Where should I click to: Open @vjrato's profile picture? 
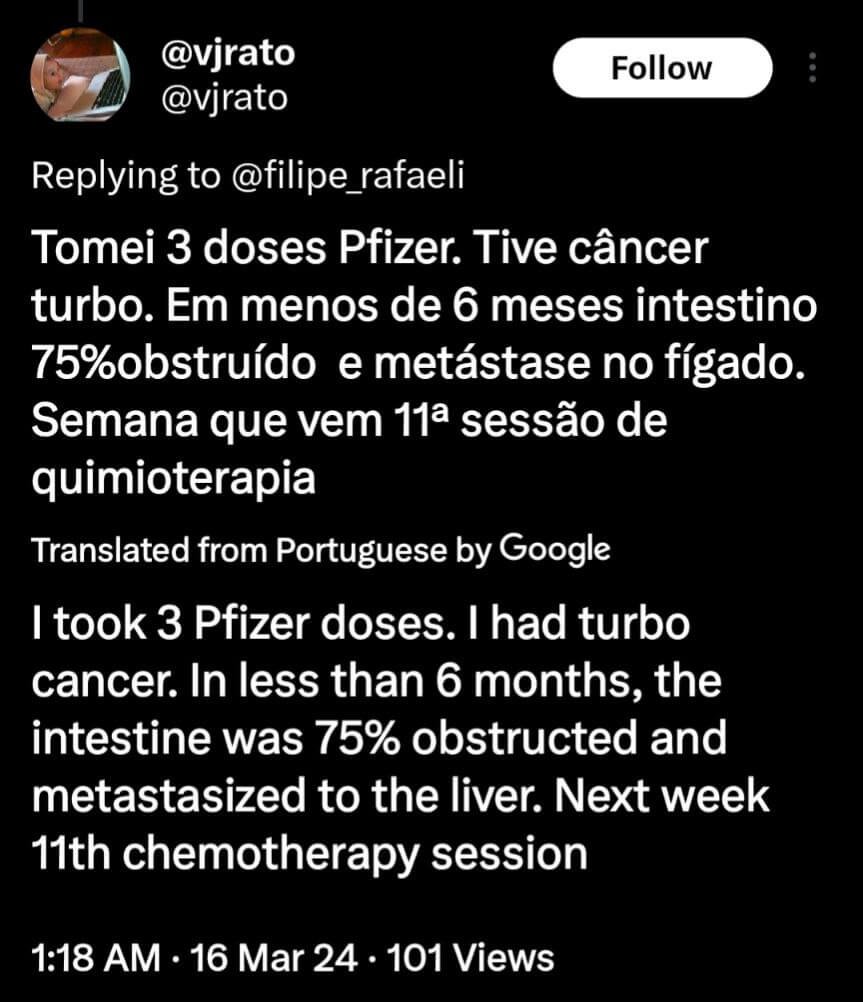click(x=81, y=72)
